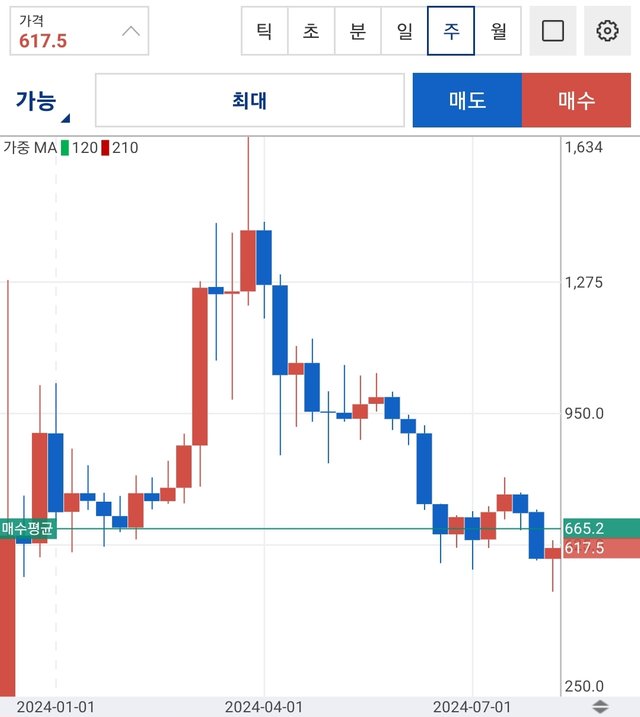Viewport: 640px width, 717px height.
Task: Select the 분 minute chart
Action: pyautogui.click(x=357, y=31)
